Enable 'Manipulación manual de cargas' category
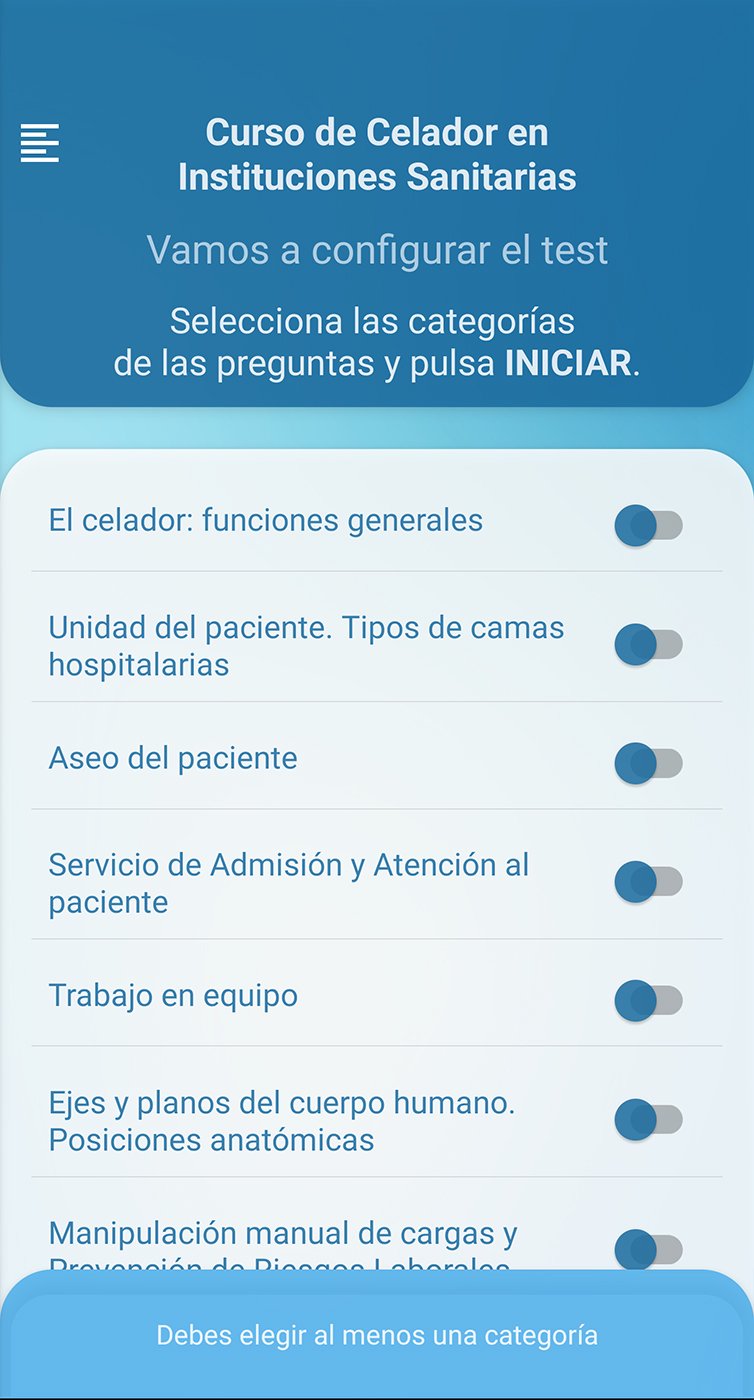754x1400 pixels. pos(648,1248)
